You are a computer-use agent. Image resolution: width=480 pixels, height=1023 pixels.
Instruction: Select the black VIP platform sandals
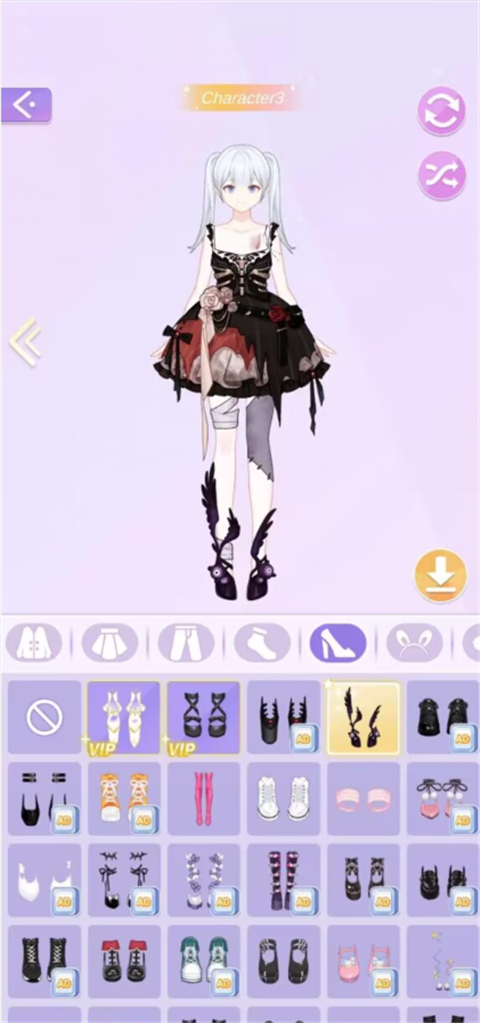pyautogui.click(x=203, y=718)
